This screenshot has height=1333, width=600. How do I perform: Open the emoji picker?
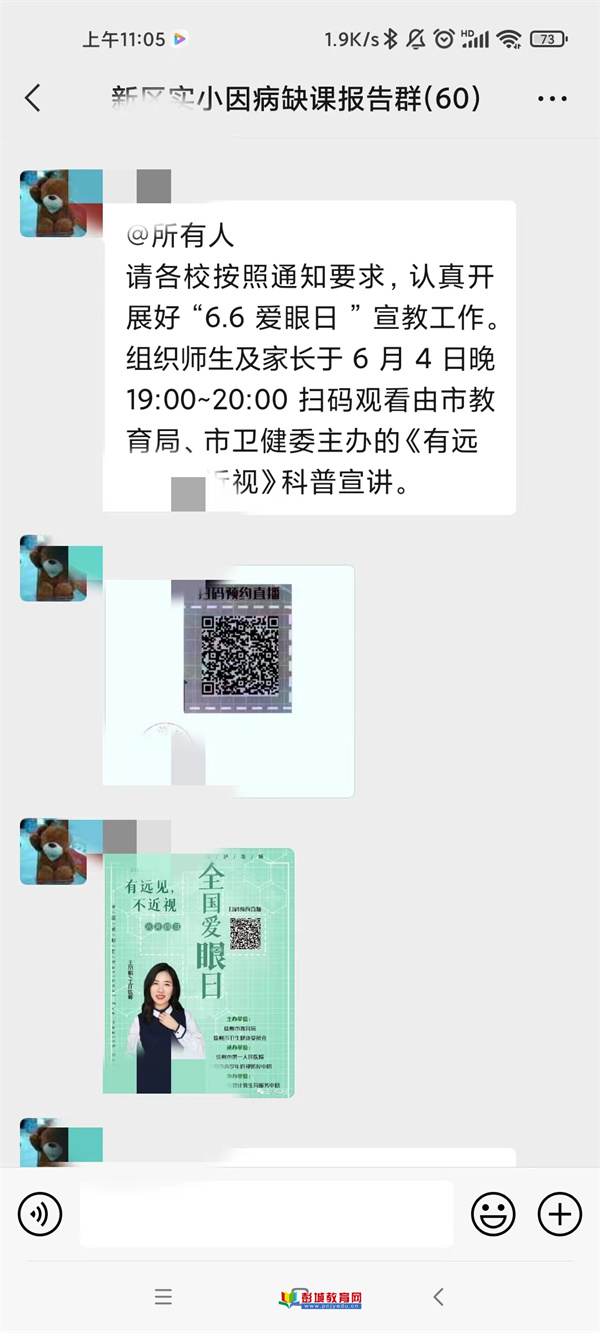pyautogui.click(x=493, y=1214)
